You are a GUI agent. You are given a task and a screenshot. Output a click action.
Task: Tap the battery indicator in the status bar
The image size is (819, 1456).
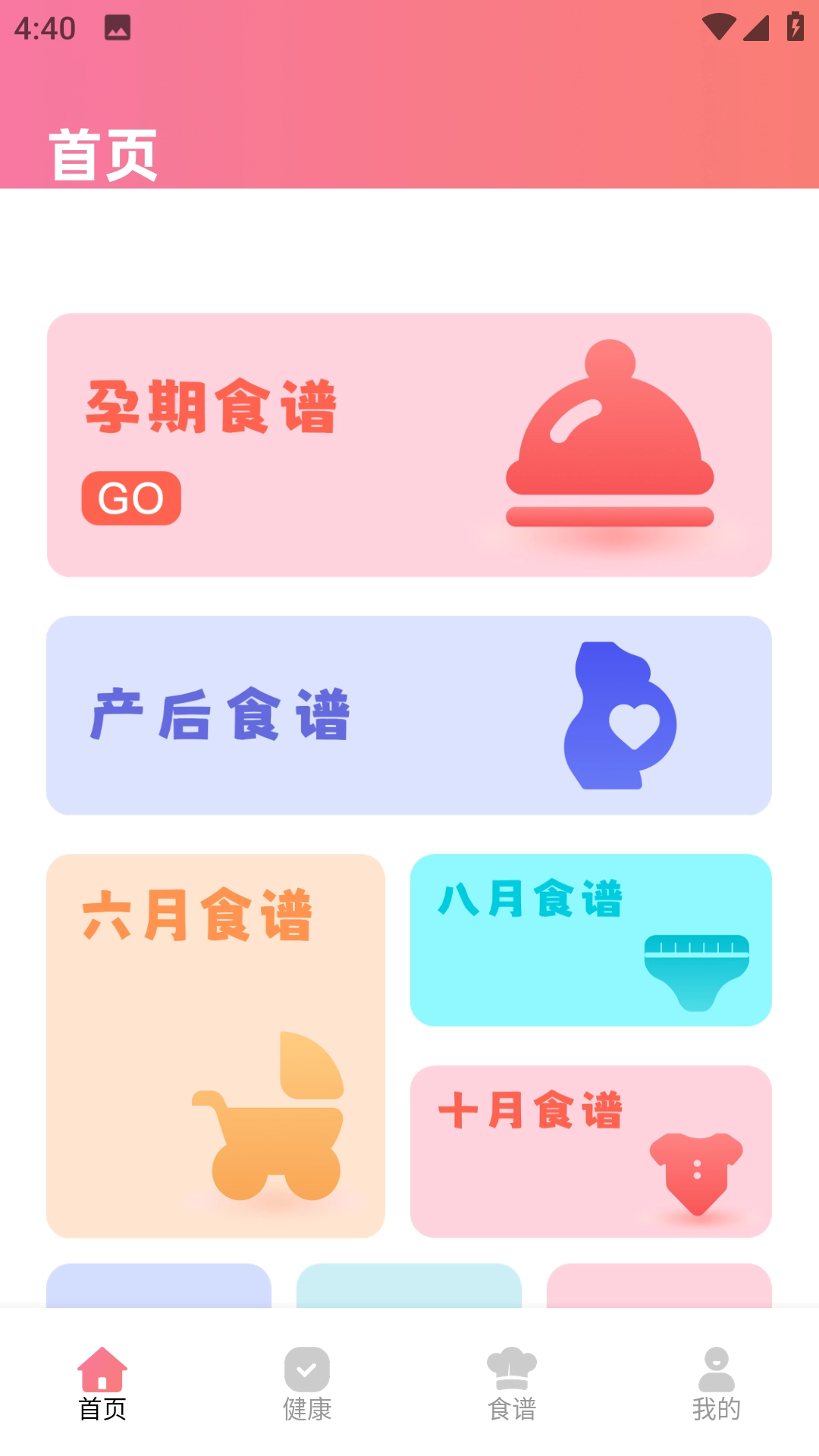tap(794, 29)
